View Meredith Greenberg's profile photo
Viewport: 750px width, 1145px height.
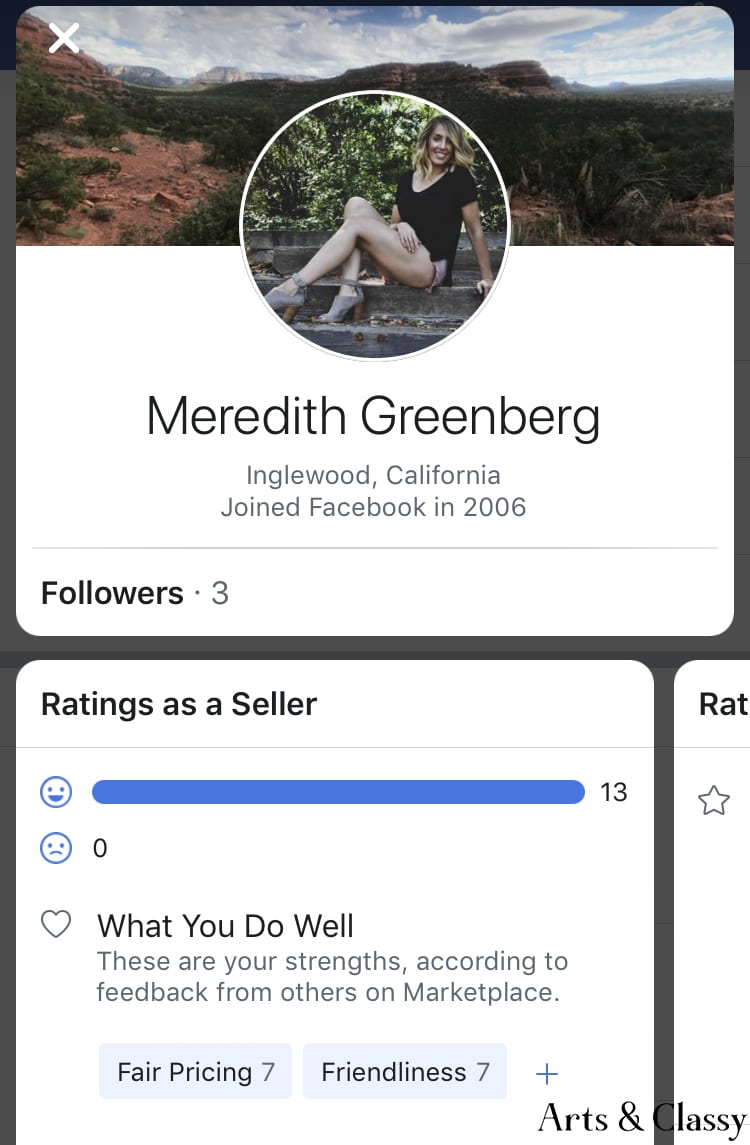point(375,226)
